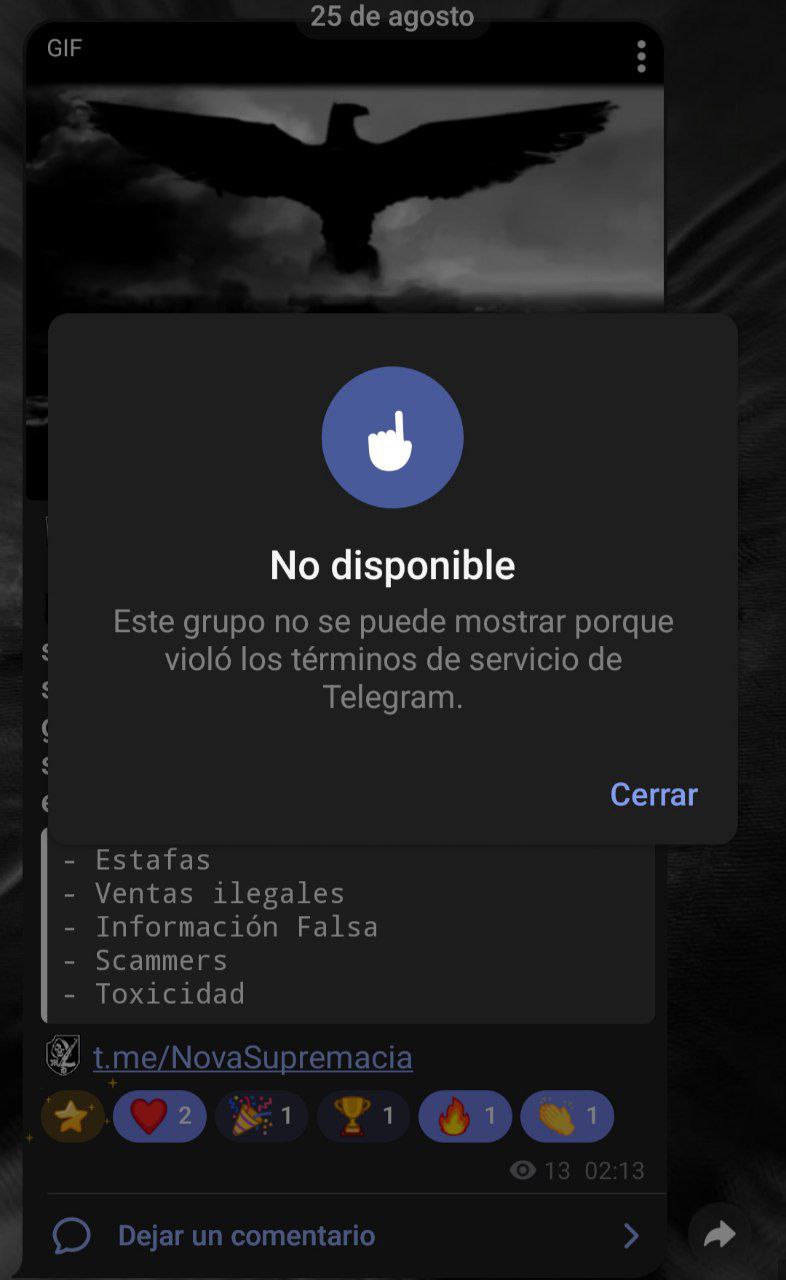Viewport: 786px width, 1280px height.
Task: Add the clapping hands reaction
Action: coord(567,1116)
